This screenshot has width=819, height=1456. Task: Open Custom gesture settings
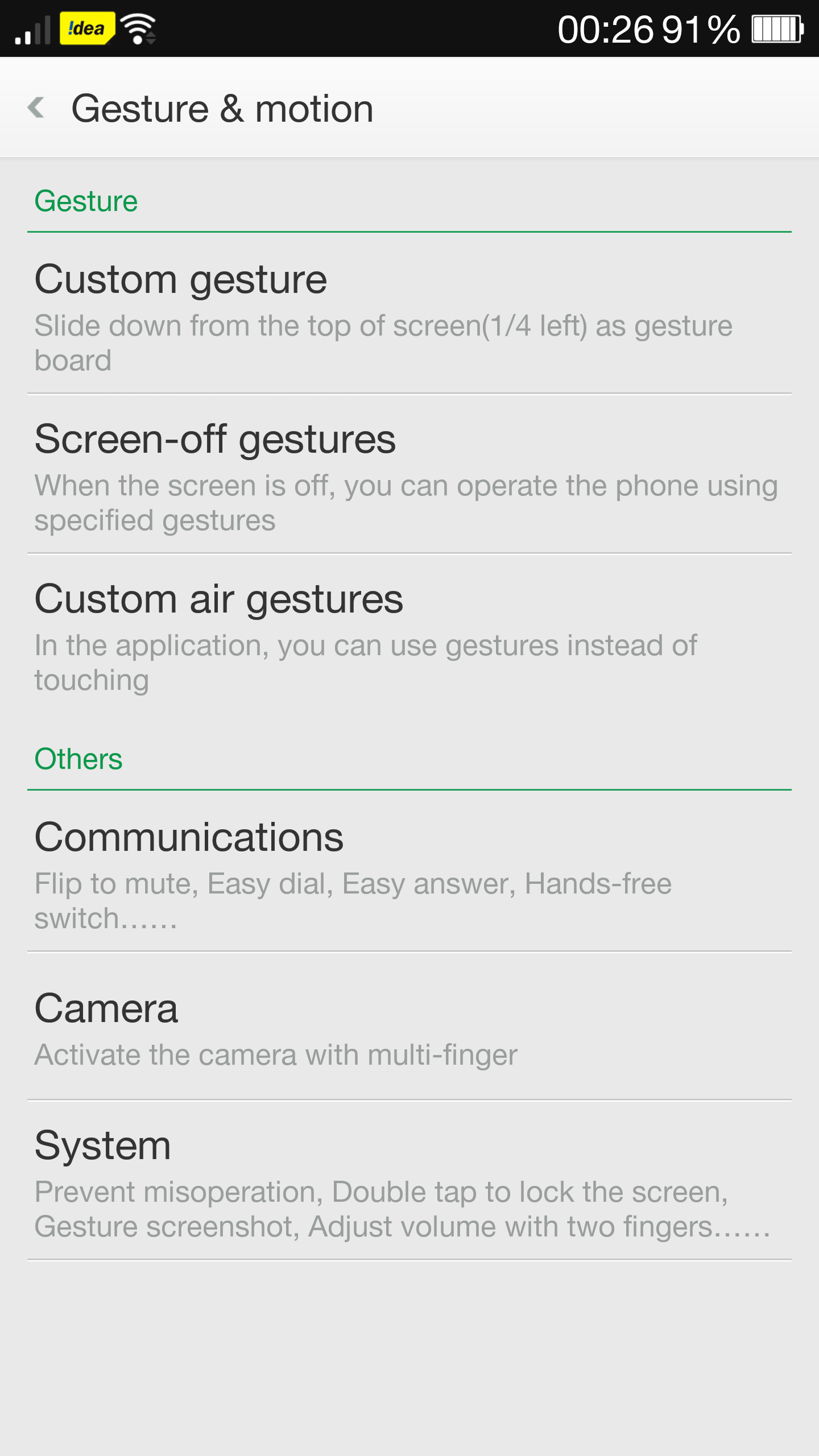pyautogui.click(x=409, y=313)
